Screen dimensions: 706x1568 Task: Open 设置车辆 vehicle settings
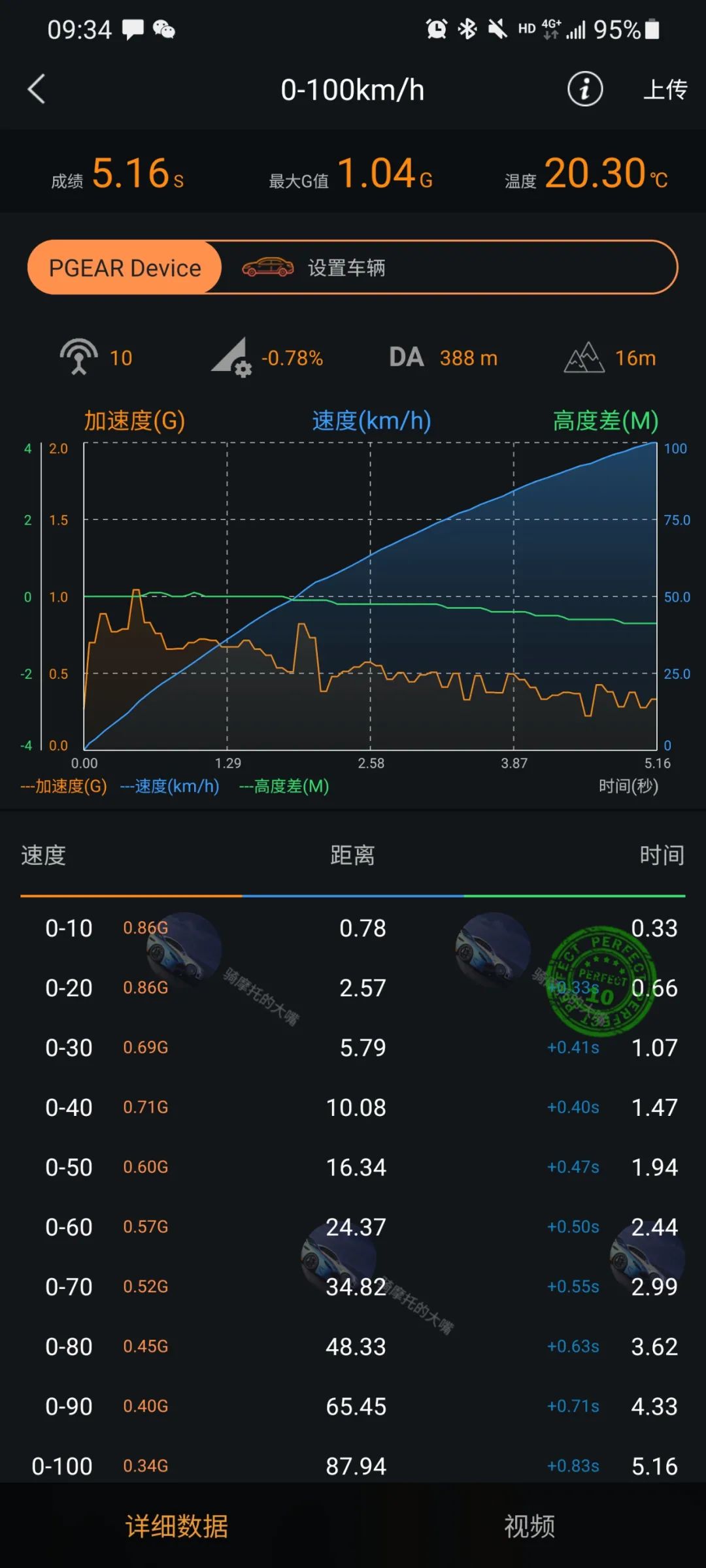click(x=346, y=267)
